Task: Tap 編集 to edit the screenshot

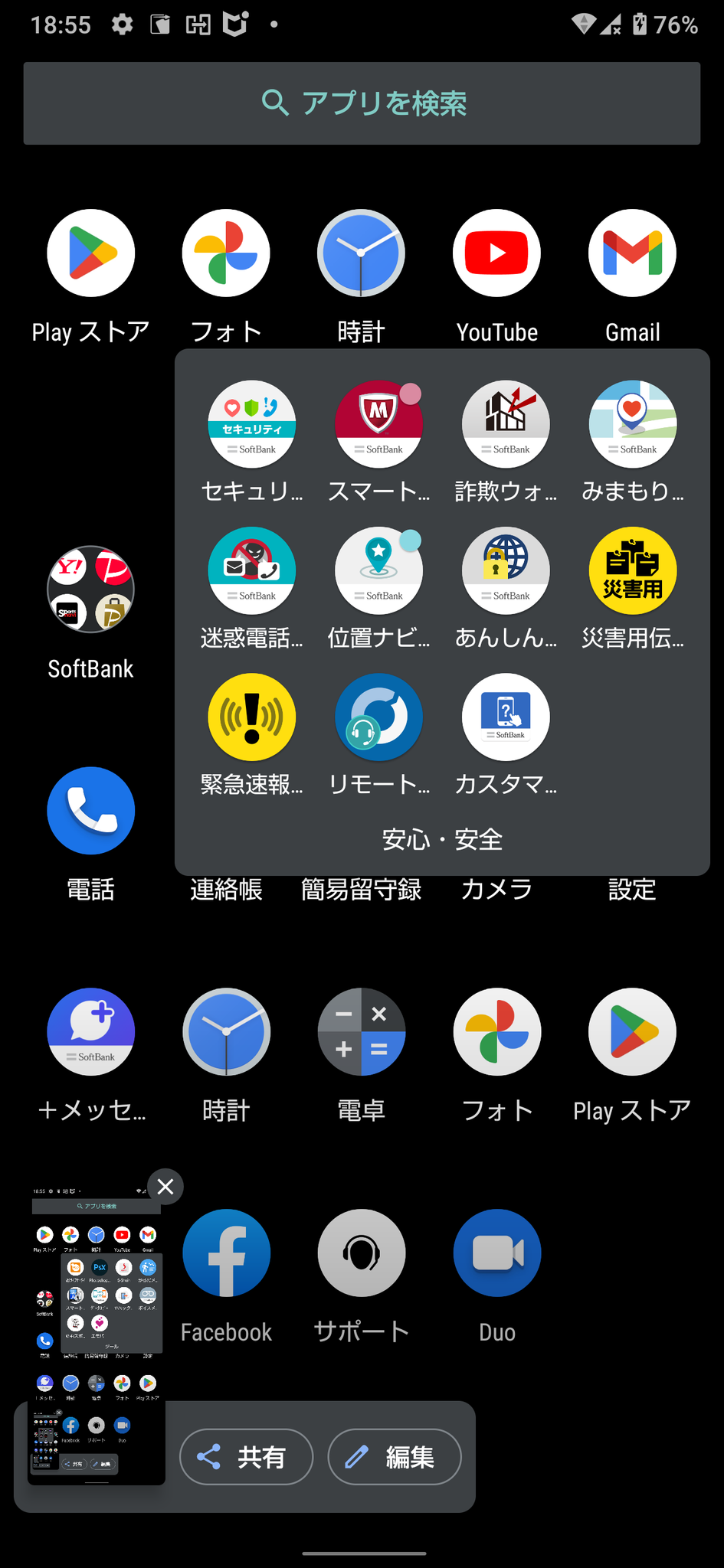Action: click(394, 1457)
